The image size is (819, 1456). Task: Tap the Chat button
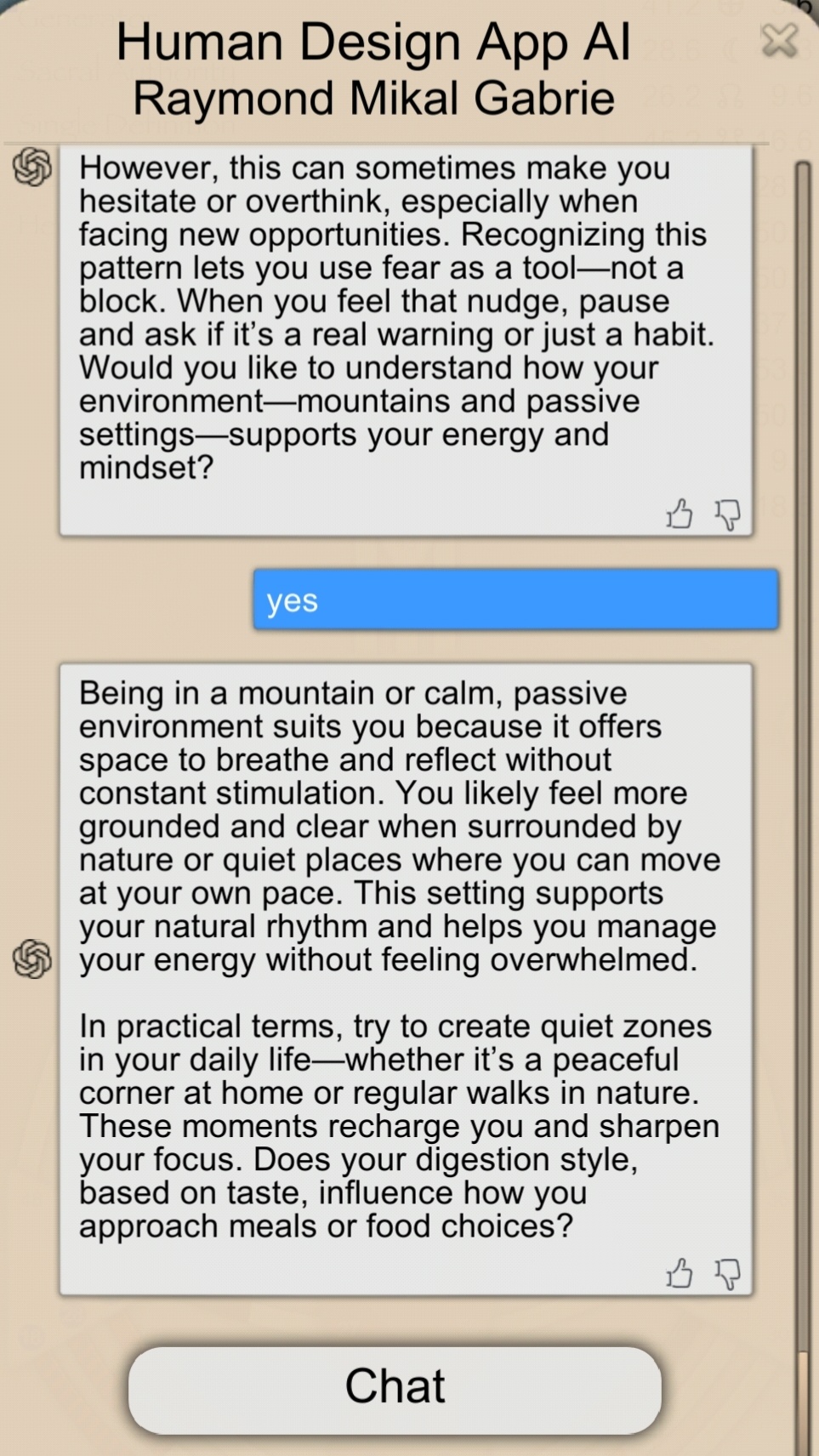pyautogui.click(x=395, y=1389)
